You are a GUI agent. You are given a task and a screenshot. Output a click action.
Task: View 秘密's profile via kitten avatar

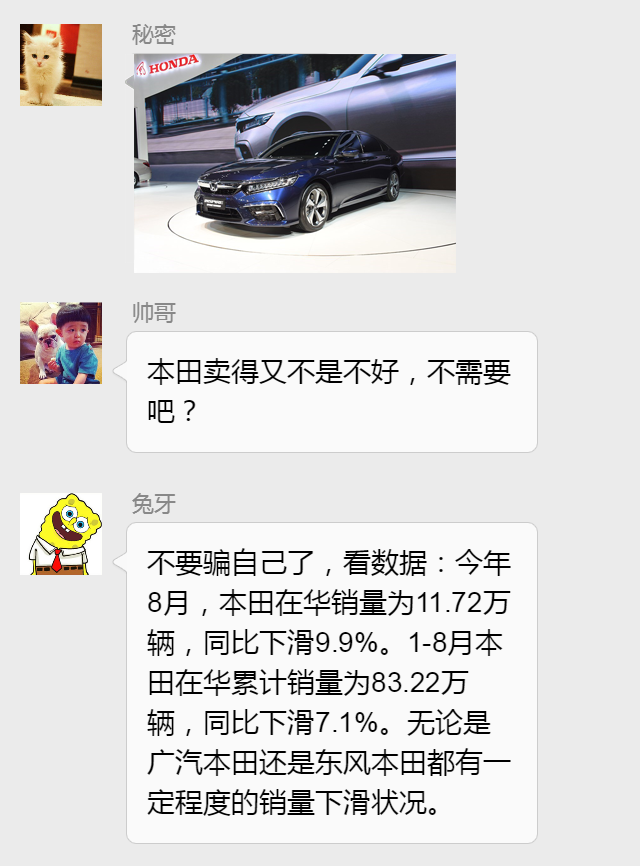click(61, 65)
